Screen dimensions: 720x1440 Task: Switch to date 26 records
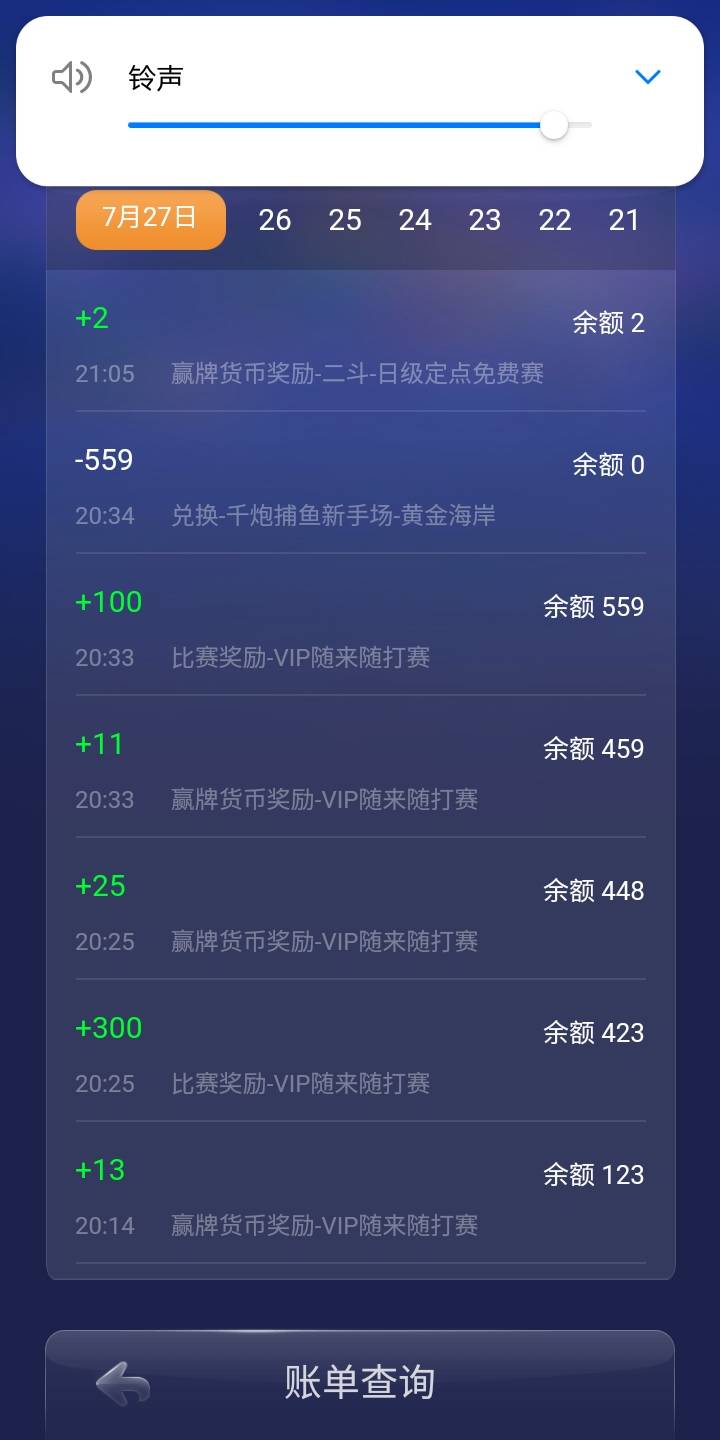click(275, 220)
